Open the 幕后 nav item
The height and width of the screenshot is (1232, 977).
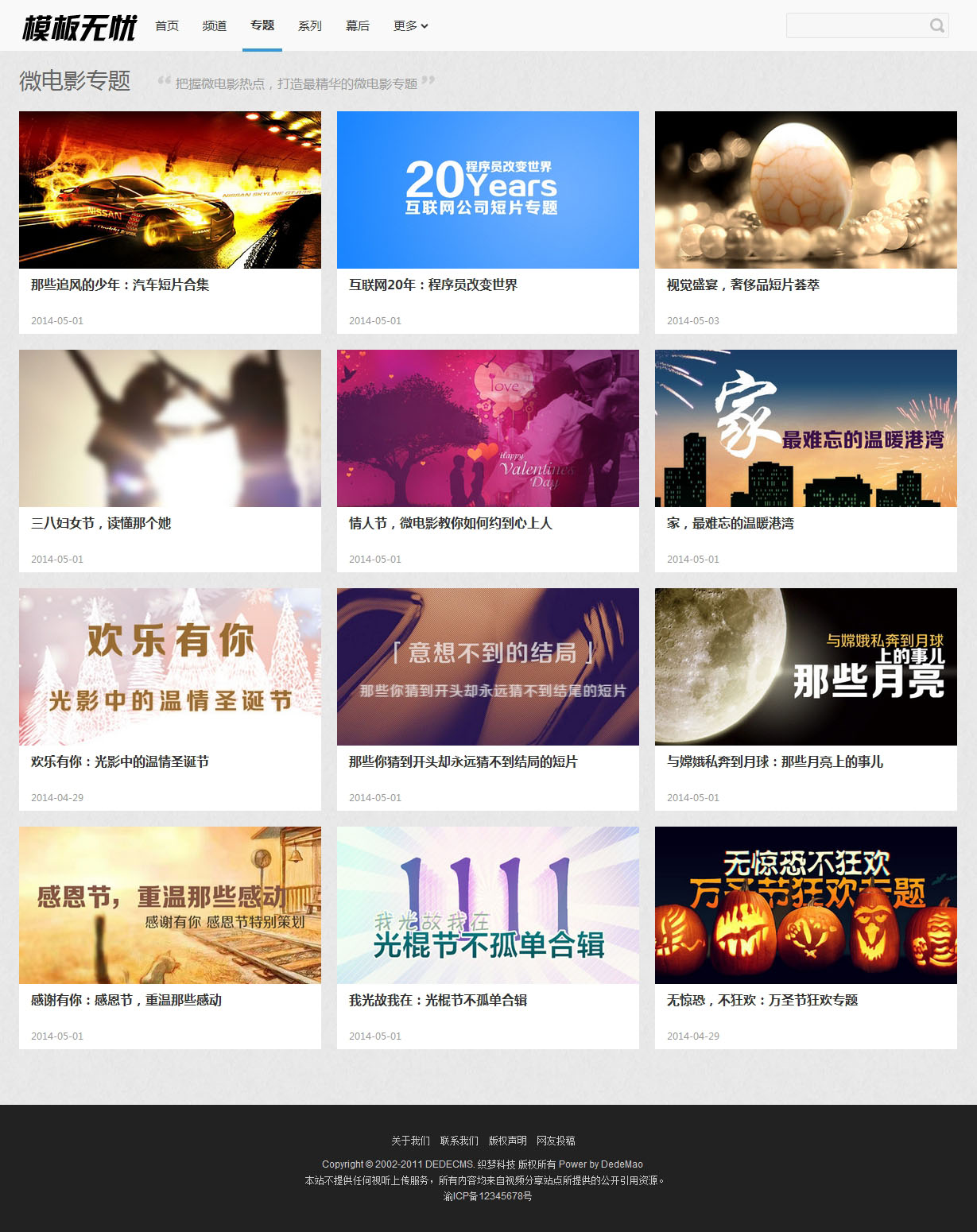[358, 25]
